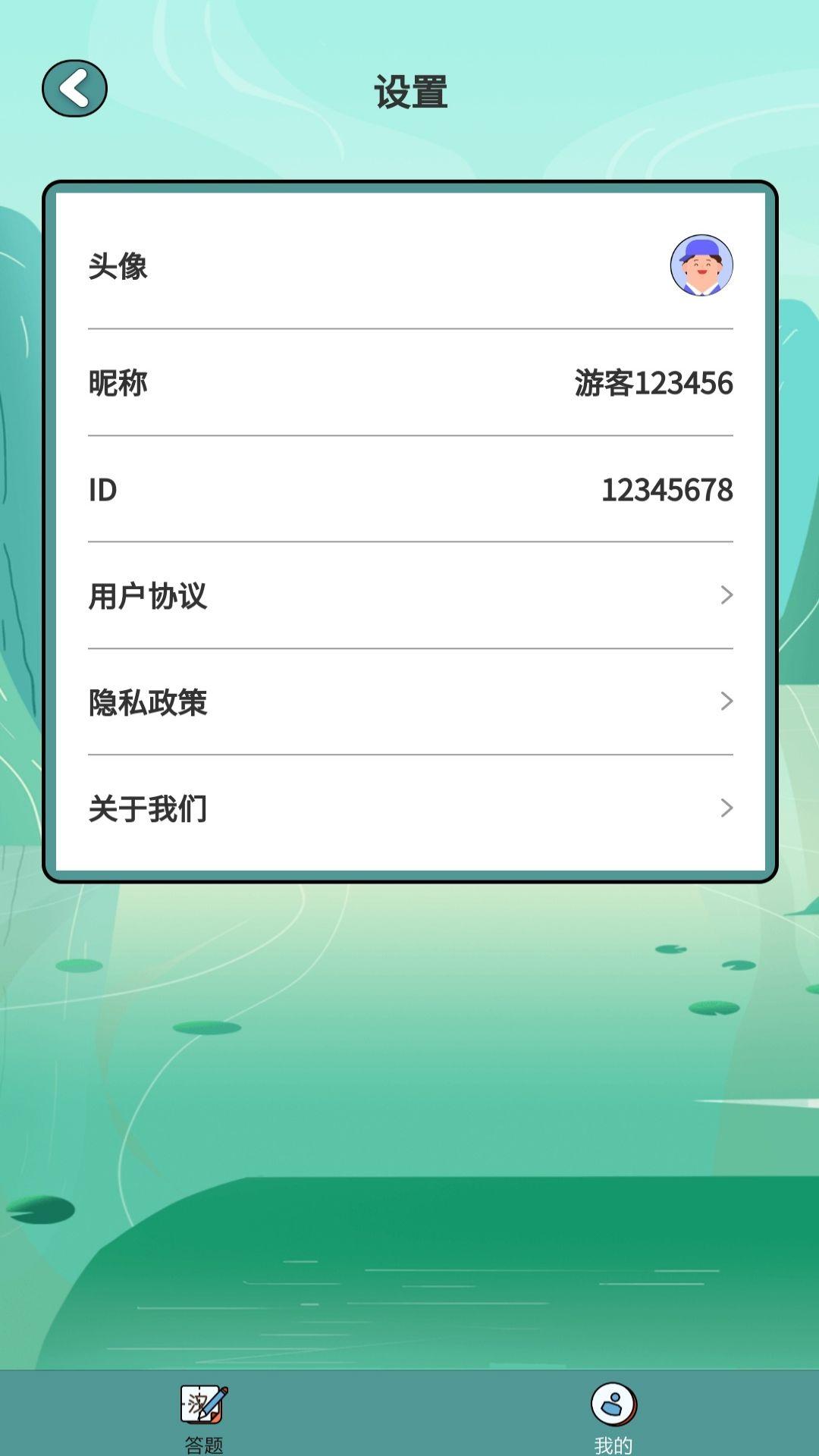This screenshot has width=819, height=1456.
Task: Open 关于我们 about us
Action: (409, 808)
